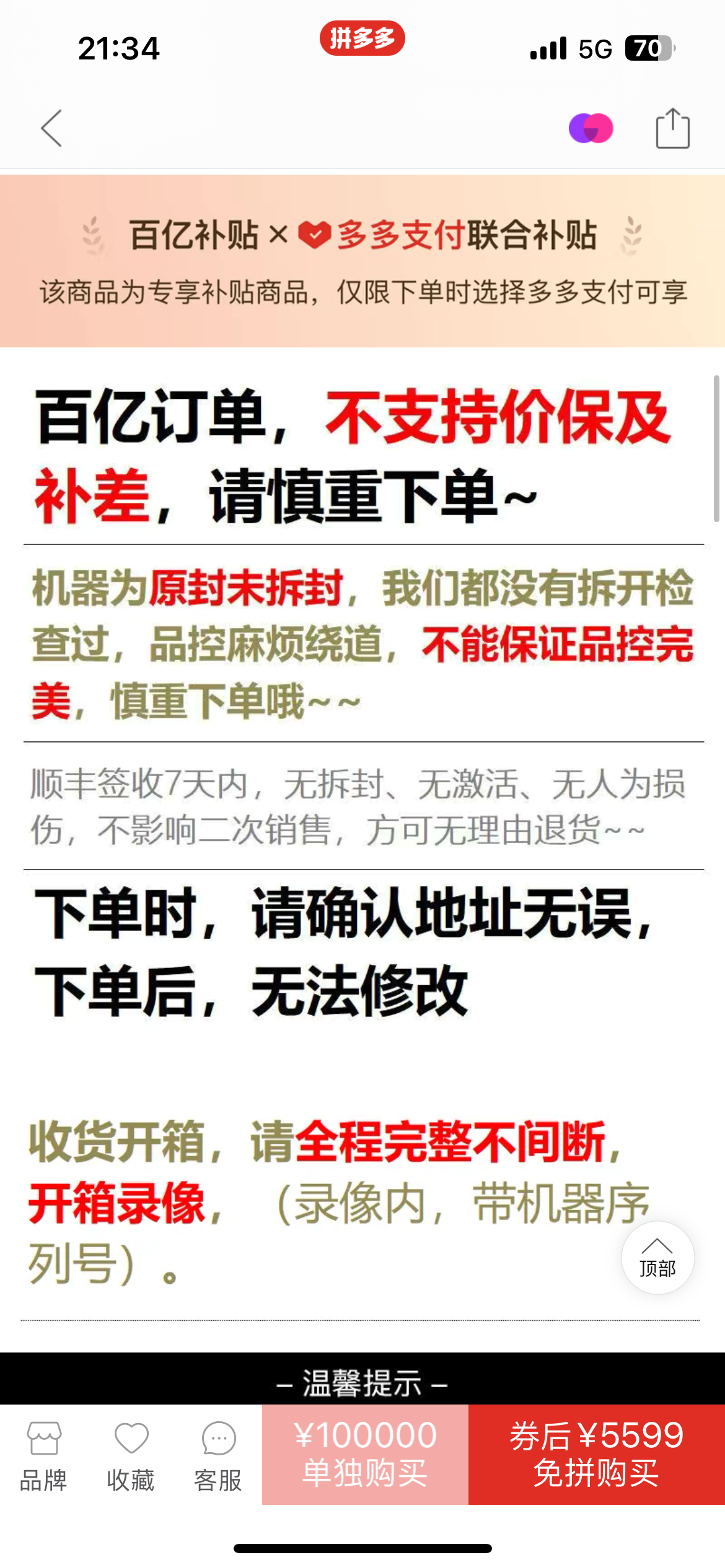Viewport: 725px width, 1568px height.
Task: Add product to 收藏 favorites
Action: [x=131, y=1454]
